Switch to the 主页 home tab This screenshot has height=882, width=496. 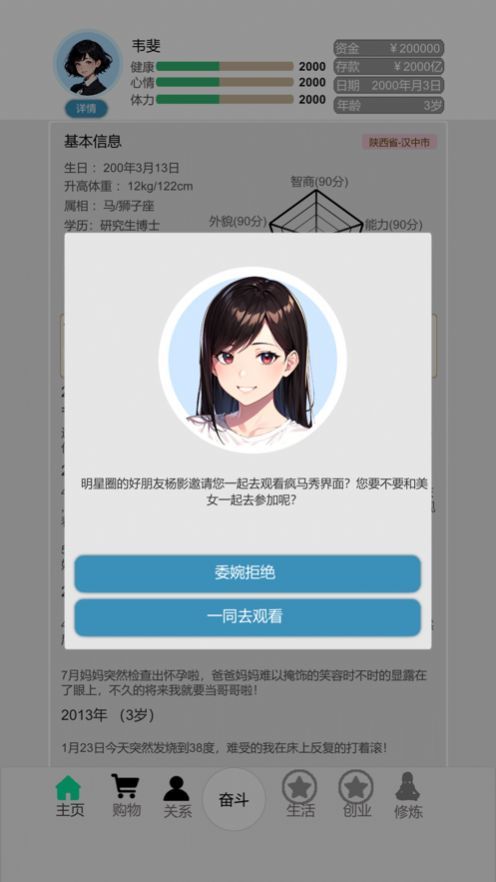pos(69,796)
